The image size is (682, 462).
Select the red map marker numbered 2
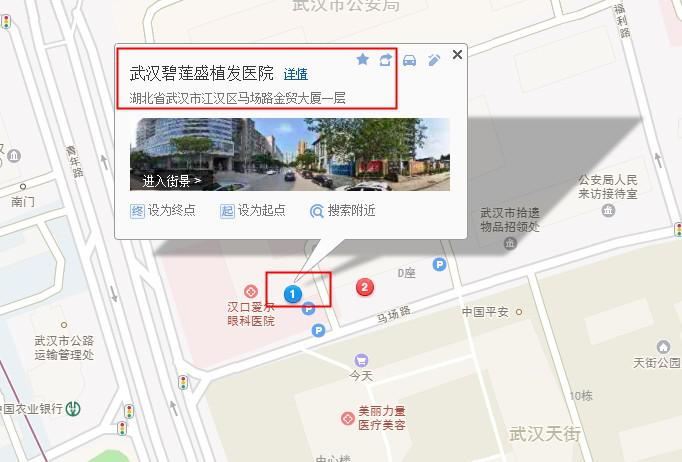(x=365, y=288)
